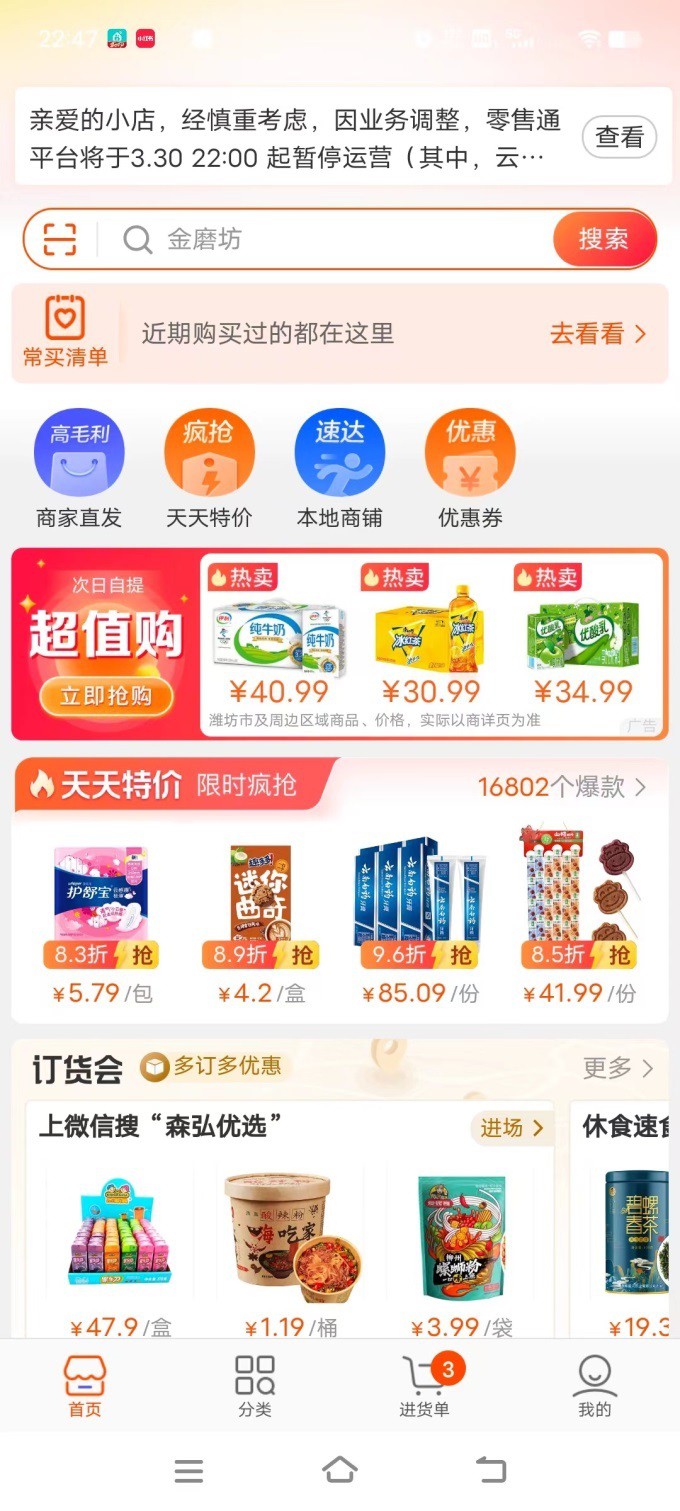Focus the 金磨坊 search field

330,240
